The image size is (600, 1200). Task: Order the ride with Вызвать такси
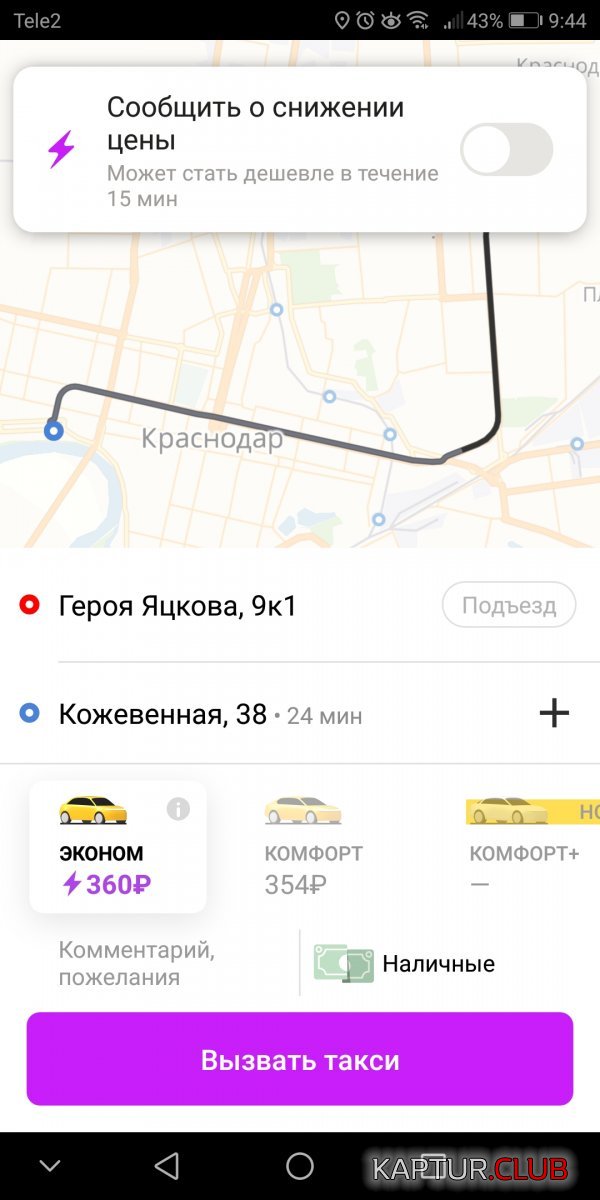300,1059
